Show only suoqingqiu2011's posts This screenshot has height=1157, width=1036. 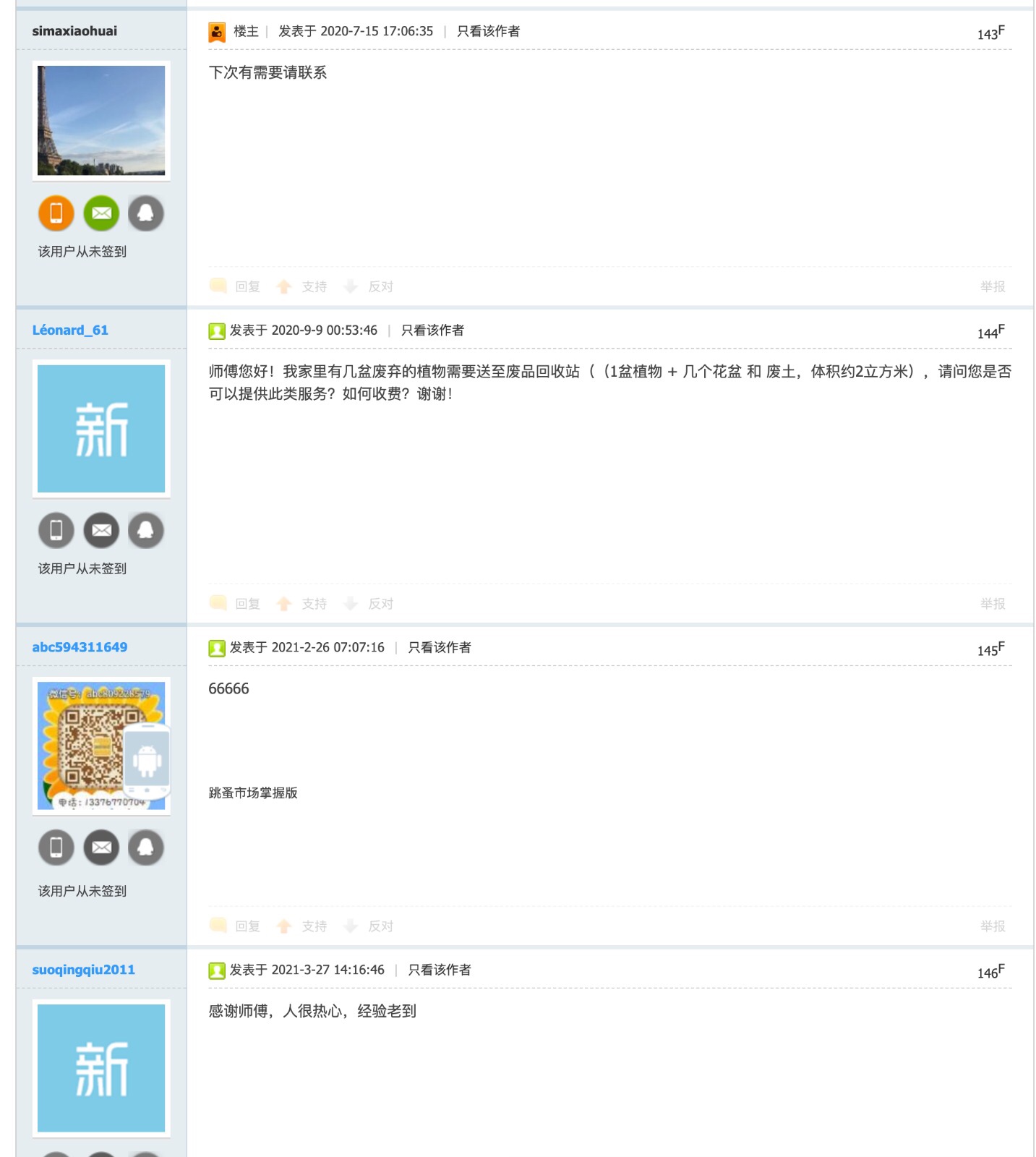point(440,970)
